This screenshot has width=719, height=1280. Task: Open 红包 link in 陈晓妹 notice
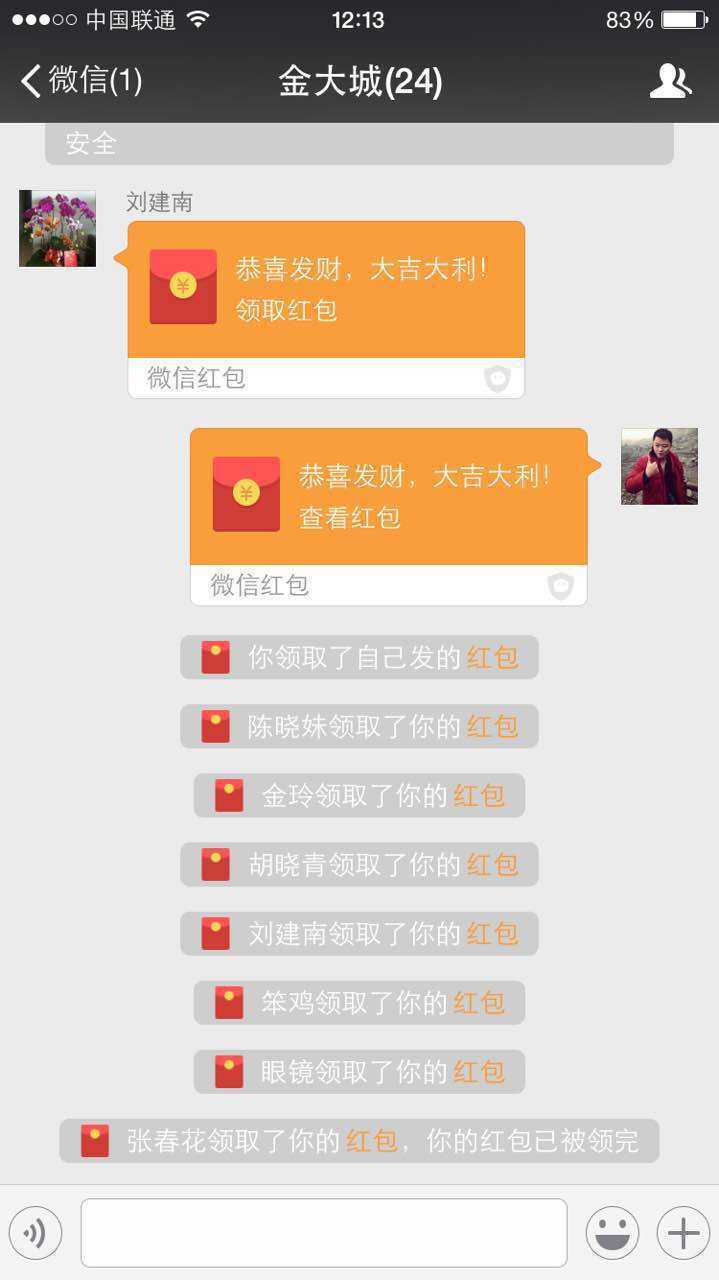492,727
